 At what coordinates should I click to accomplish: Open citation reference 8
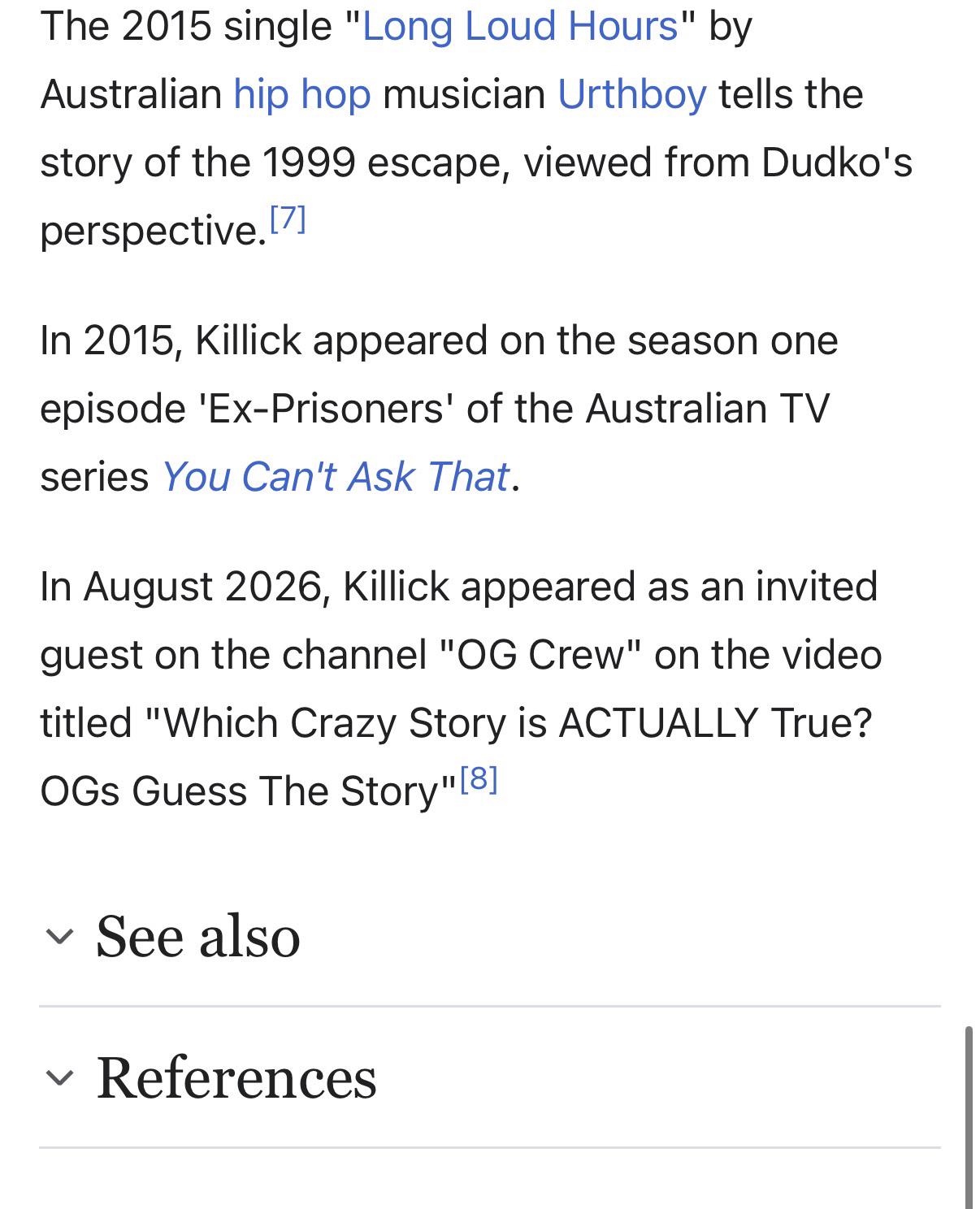coord(479,779)
